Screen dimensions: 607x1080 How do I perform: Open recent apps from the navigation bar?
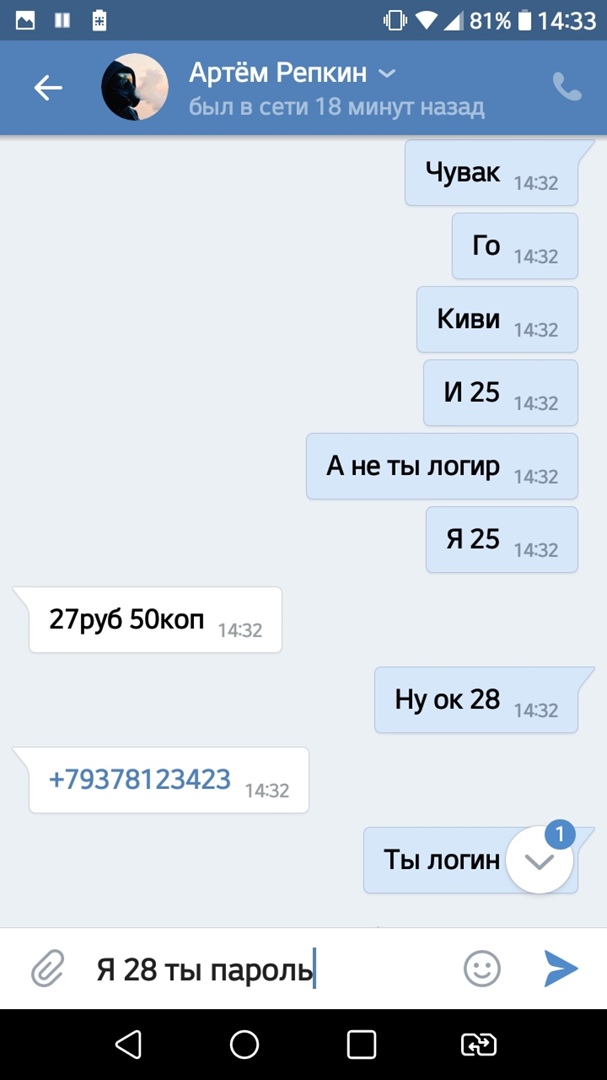pyautogui.click(x=361, y=1045)
